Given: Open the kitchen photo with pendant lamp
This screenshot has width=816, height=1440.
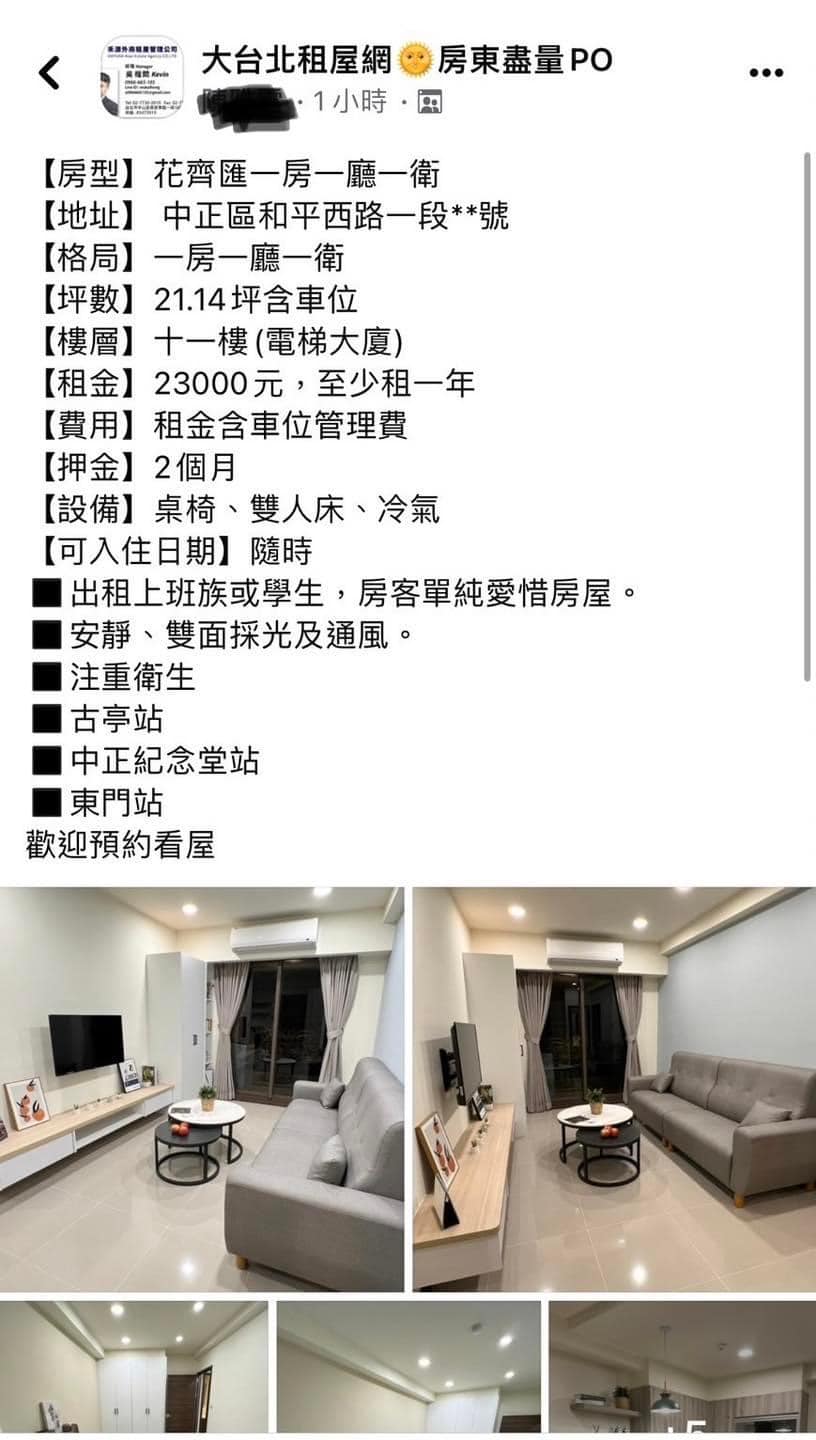Looking at the screenshot, I should point(682,1366).
